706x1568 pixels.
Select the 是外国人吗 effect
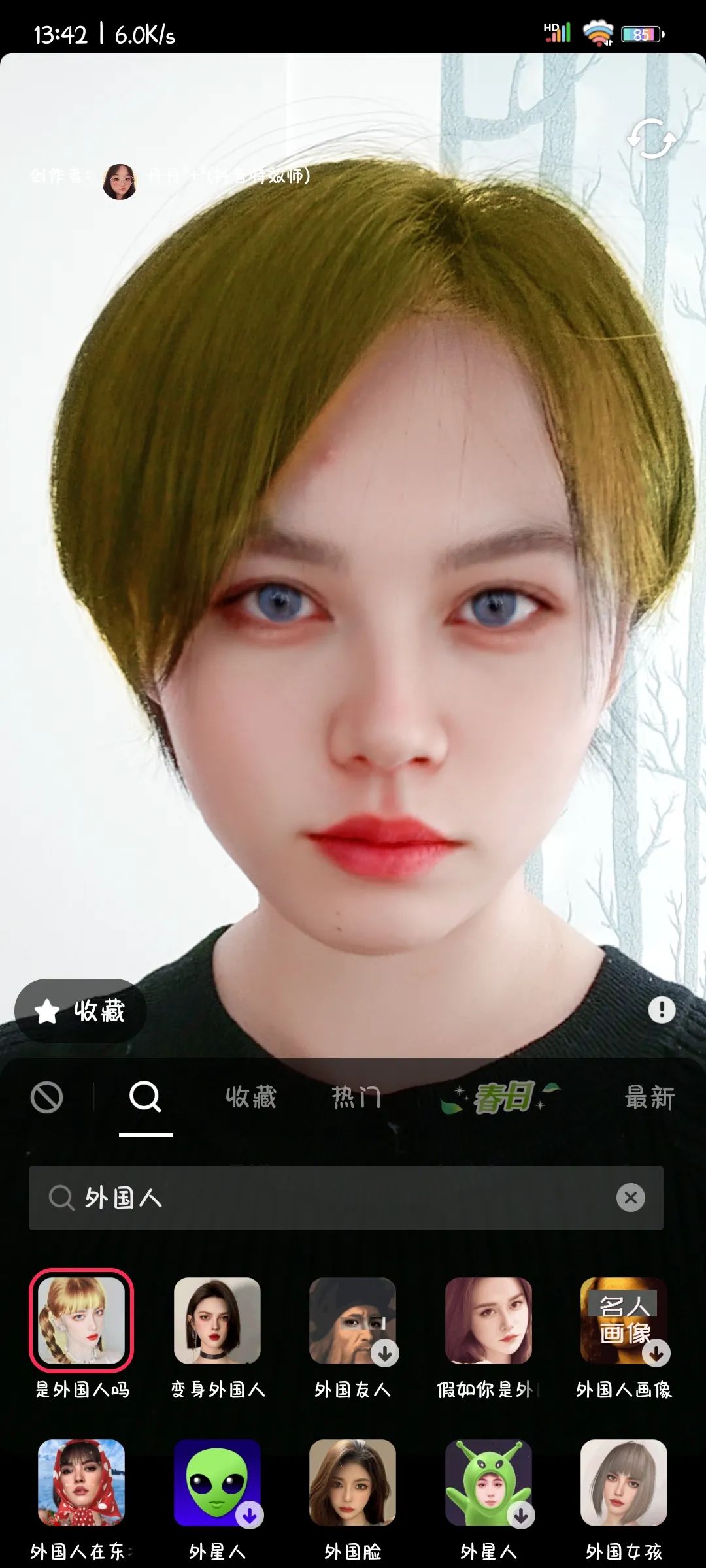point(82,1320)
